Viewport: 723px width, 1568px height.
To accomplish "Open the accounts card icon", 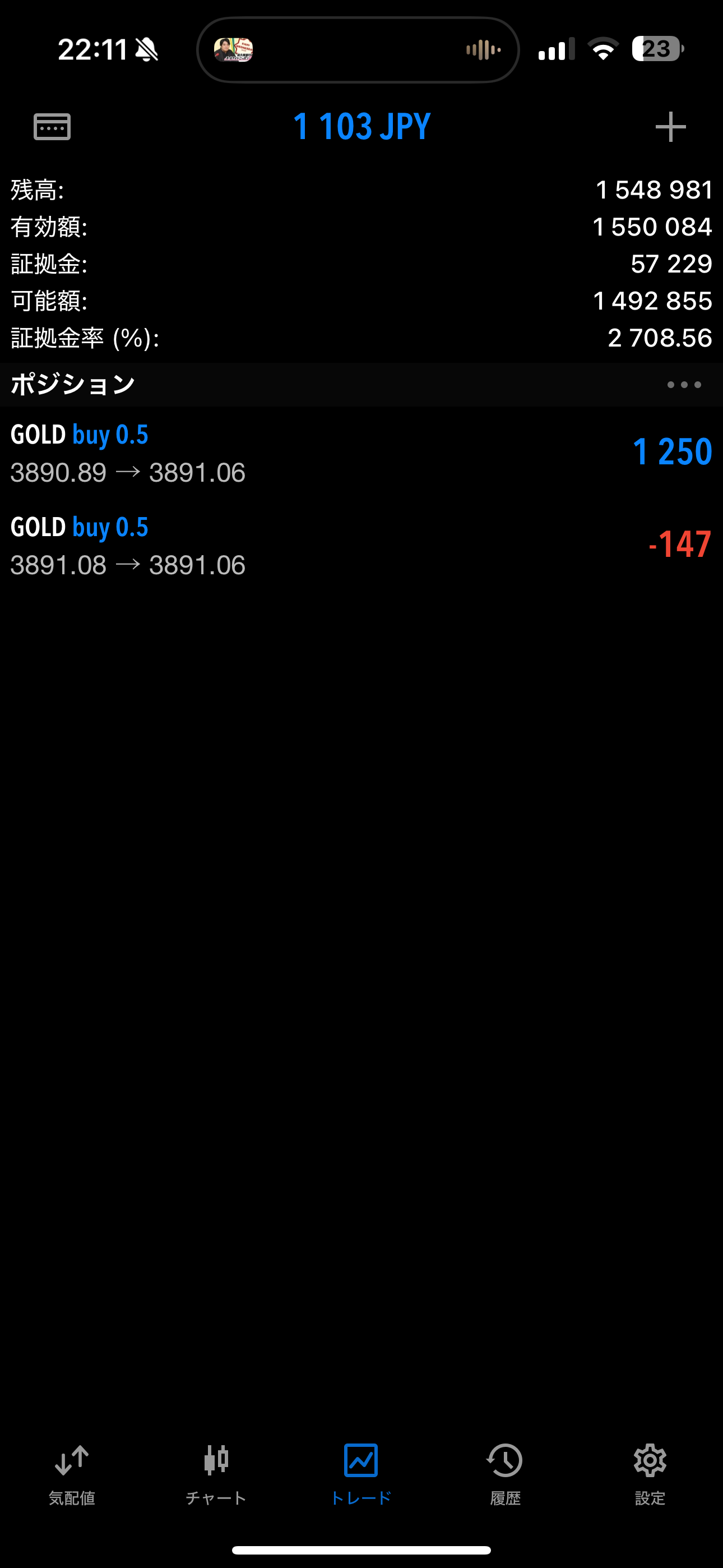I will (x=52, y=127).
